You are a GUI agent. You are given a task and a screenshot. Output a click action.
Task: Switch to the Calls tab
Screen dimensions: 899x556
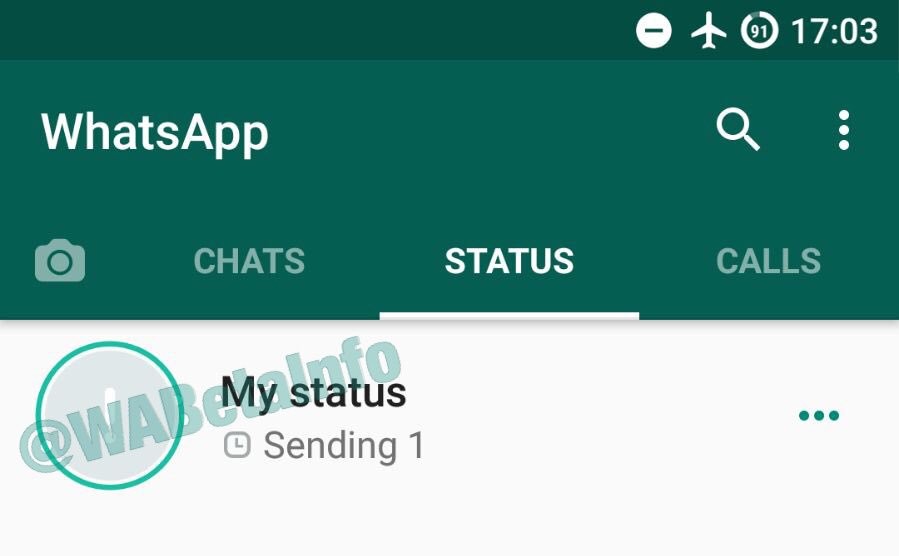[x=768, y=262]
